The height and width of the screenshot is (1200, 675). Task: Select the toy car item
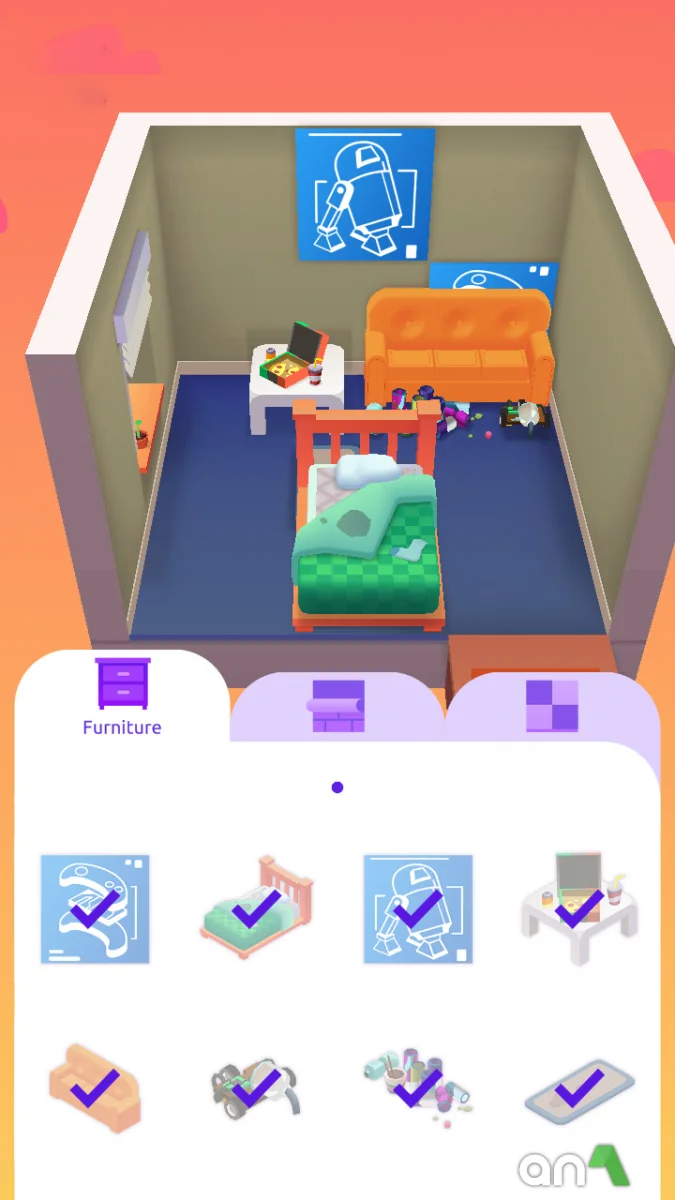[257, 1086]
